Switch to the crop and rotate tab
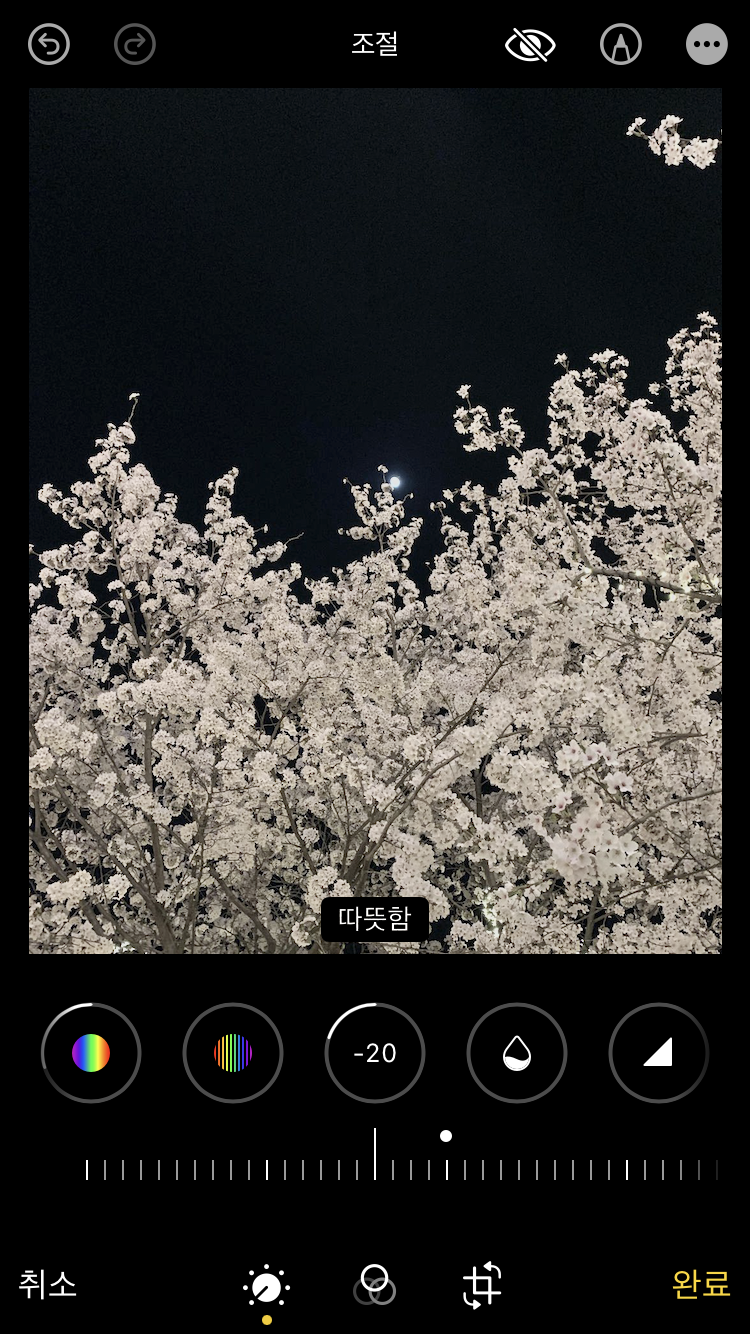 (x=482, y=1285)
